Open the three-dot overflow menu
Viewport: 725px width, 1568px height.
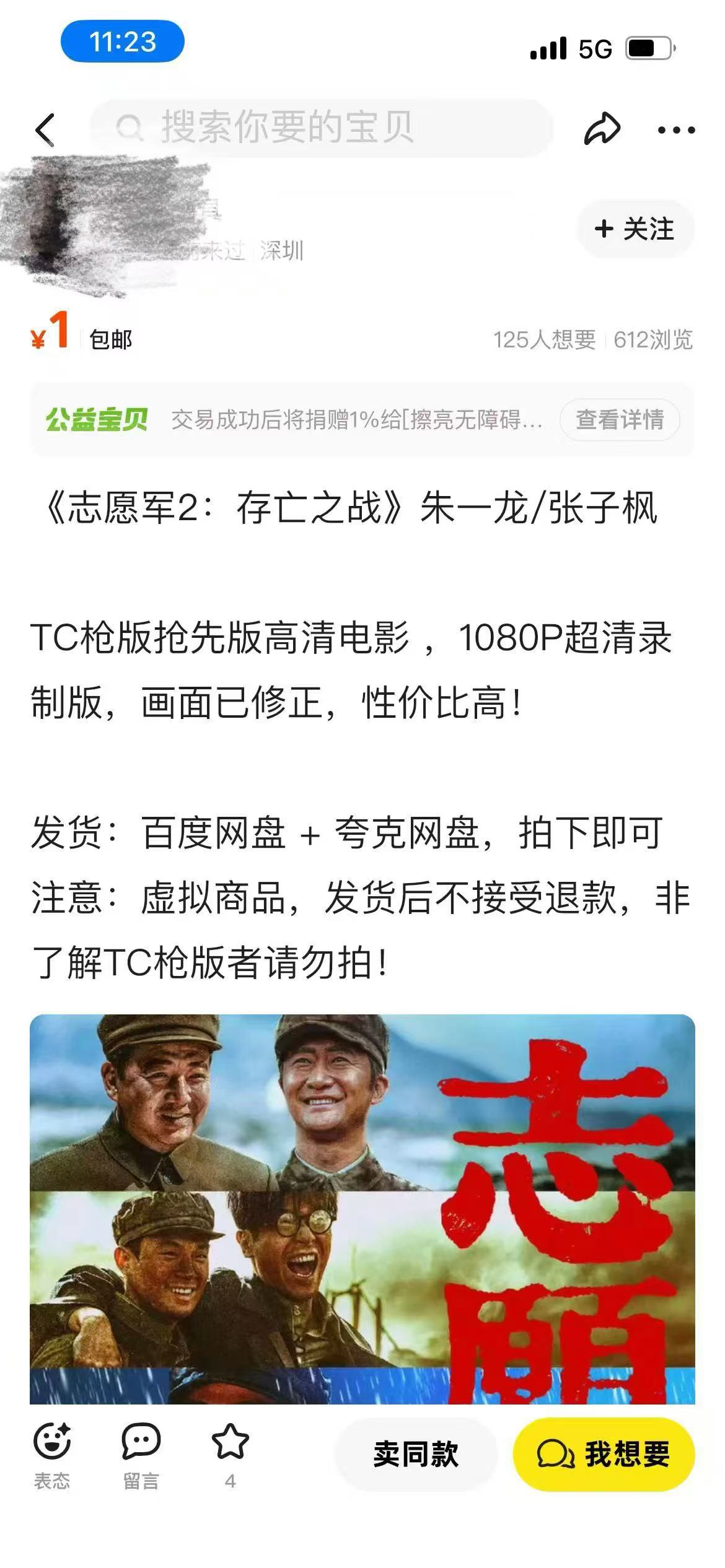point(676,130)
